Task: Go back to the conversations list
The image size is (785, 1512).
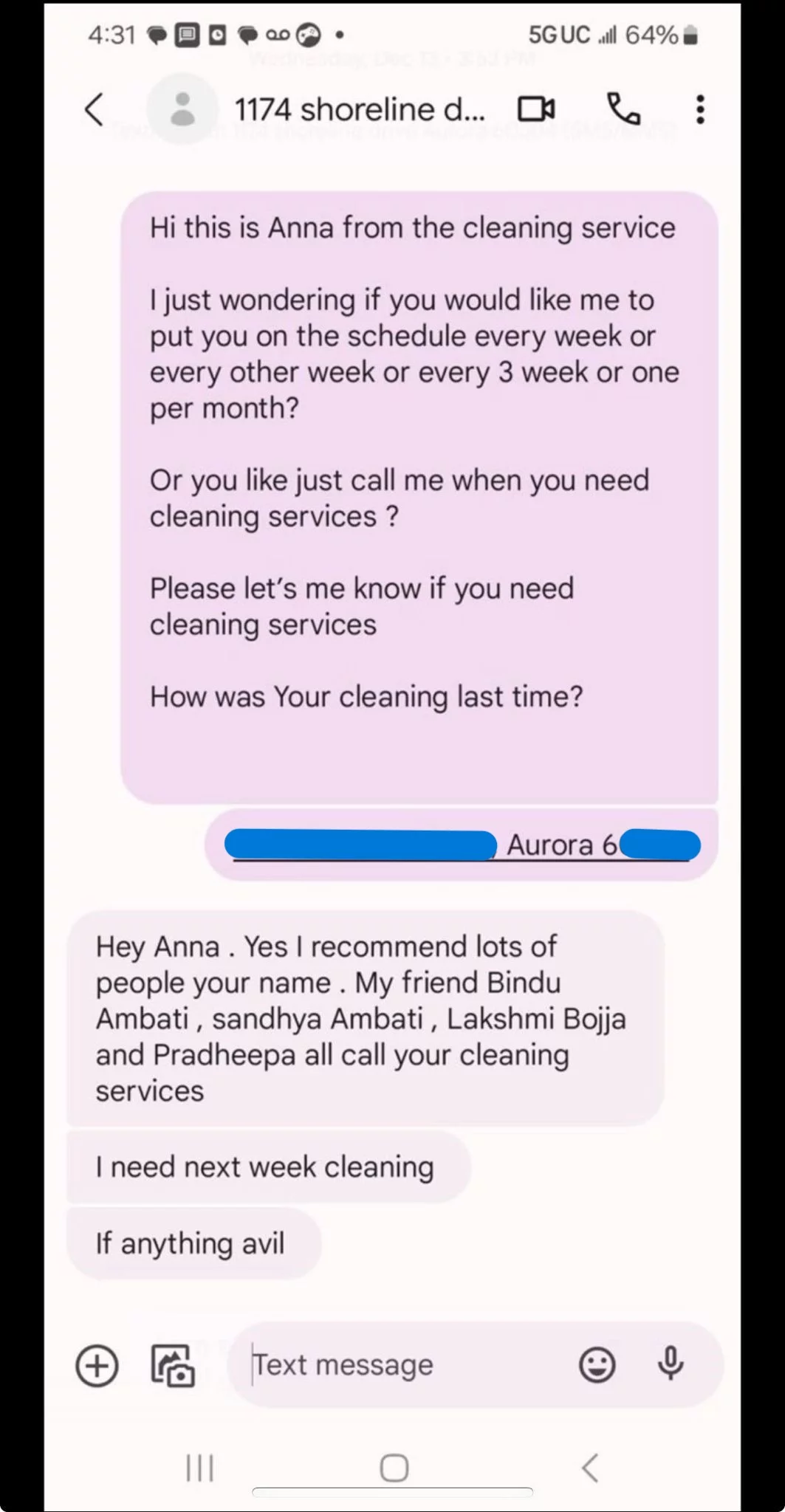Action: click(x=94, y=109)
